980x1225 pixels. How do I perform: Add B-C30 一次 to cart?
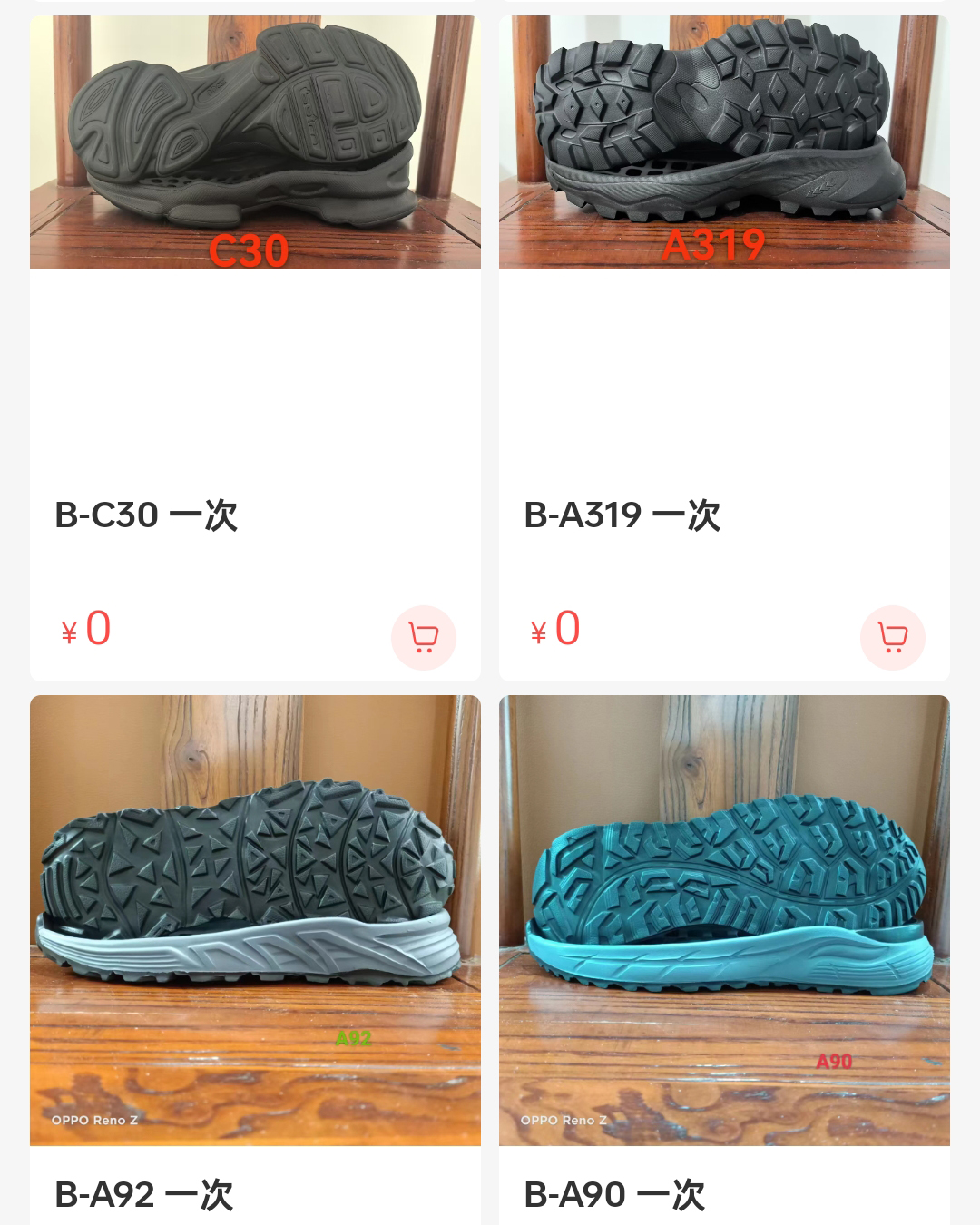[423, 637]
